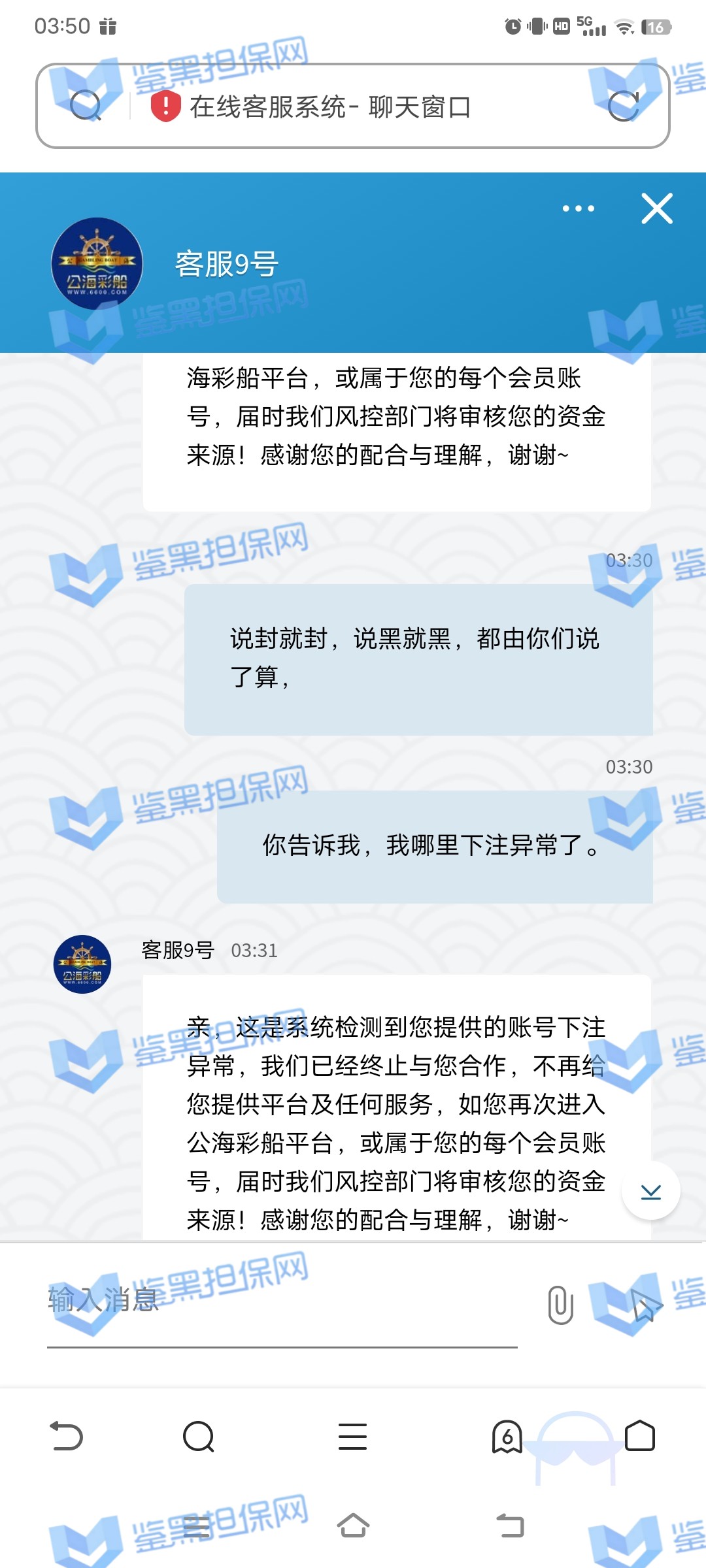Open the browser home page button
This screenshot has width=706, height=1568.
pos(639,1436)
